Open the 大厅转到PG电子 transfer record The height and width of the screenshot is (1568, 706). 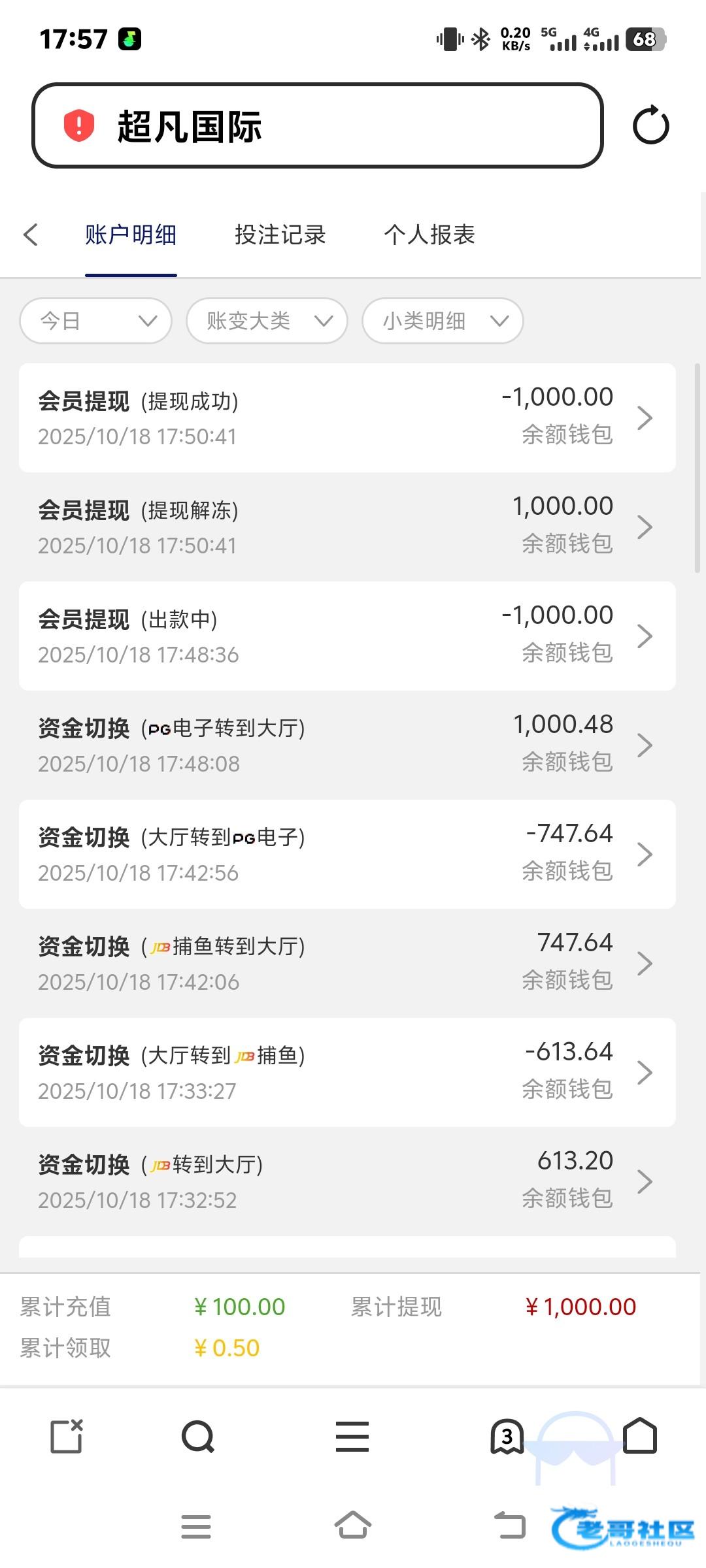click(346, 854)
